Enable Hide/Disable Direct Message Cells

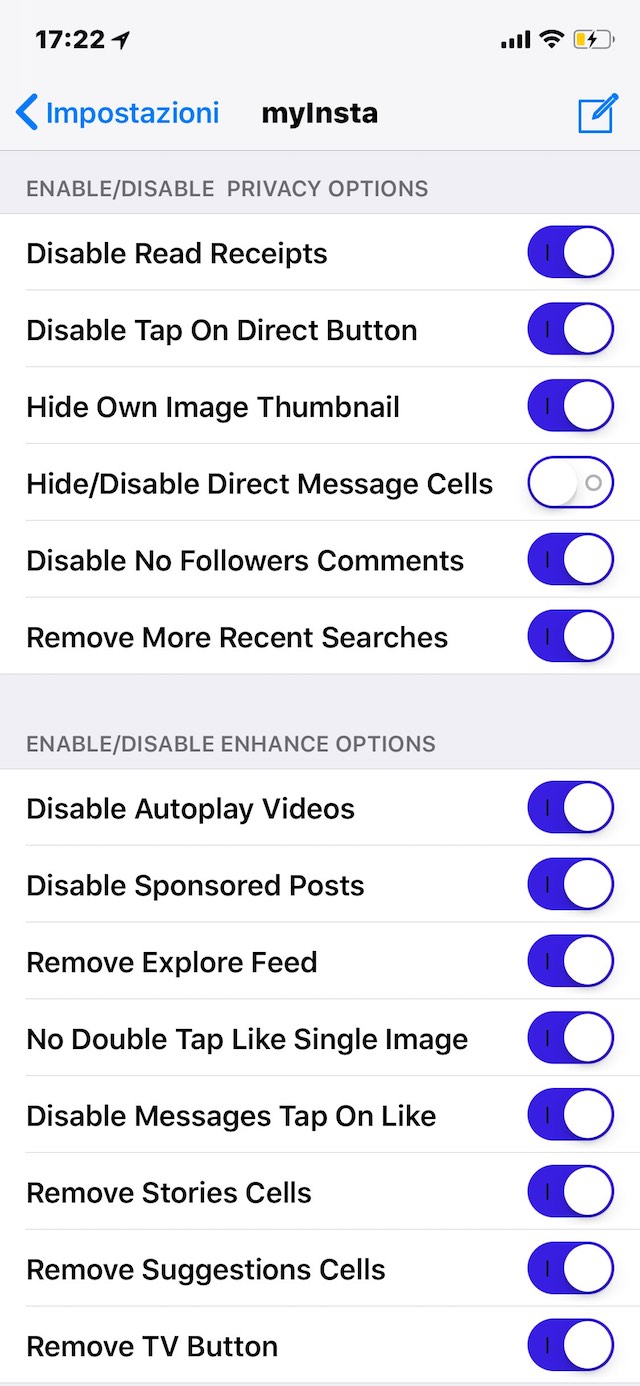click(x=570, y=484)
